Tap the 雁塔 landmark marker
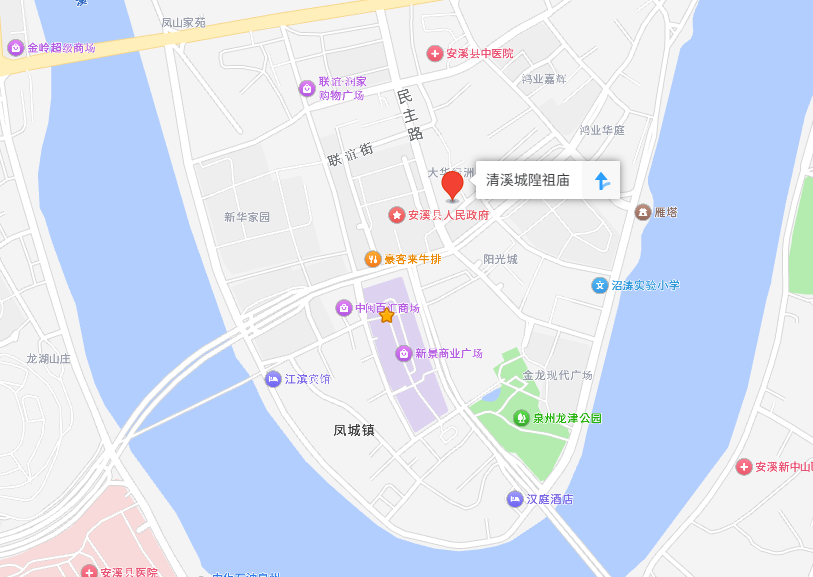The width and height of the screenshot is (813, 577). pos(643,212)
